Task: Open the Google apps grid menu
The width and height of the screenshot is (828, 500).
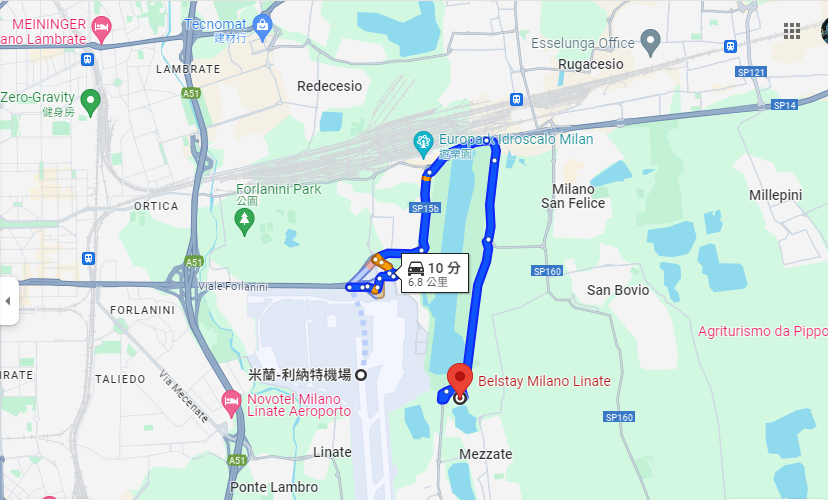Action: [792, 31]
